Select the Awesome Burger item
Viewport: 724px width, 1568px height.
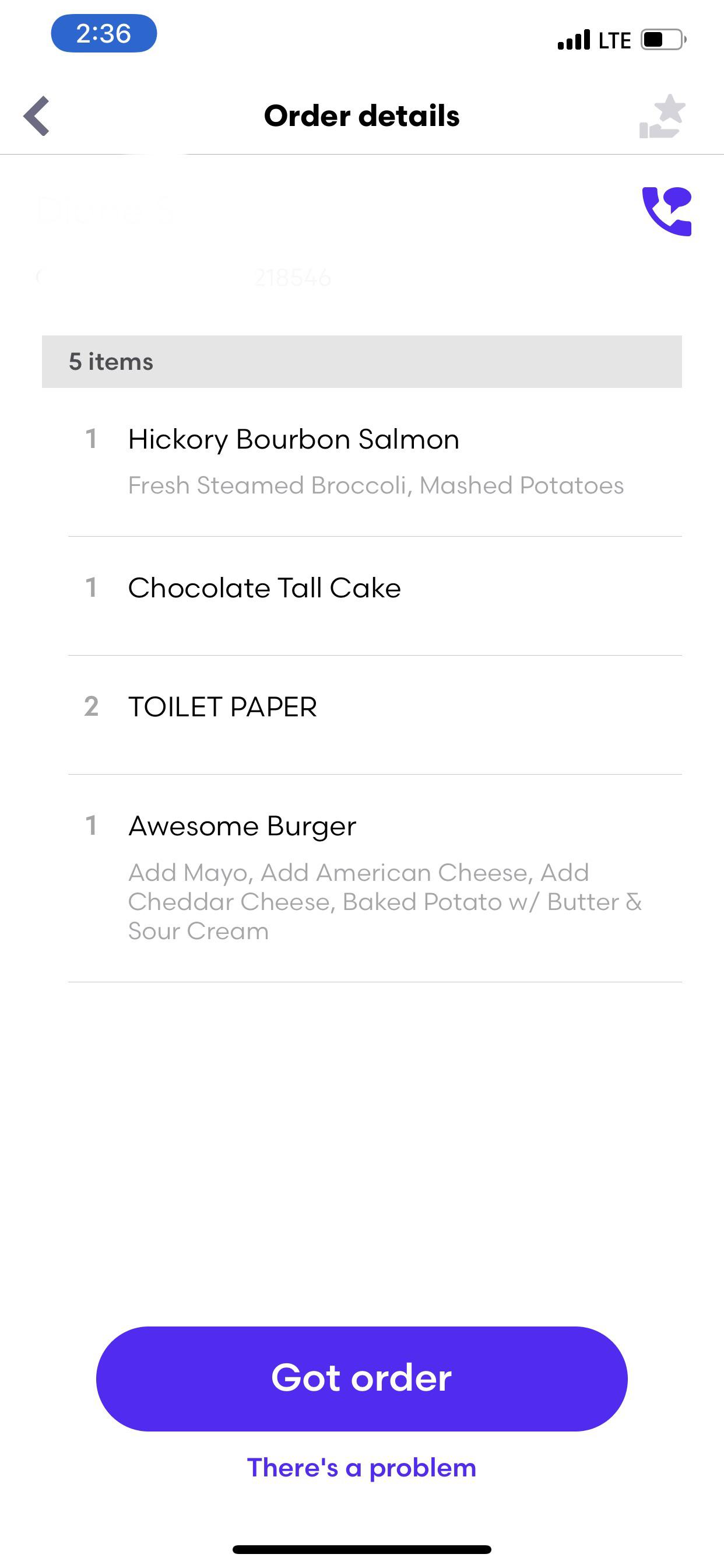tap(242, 825)
